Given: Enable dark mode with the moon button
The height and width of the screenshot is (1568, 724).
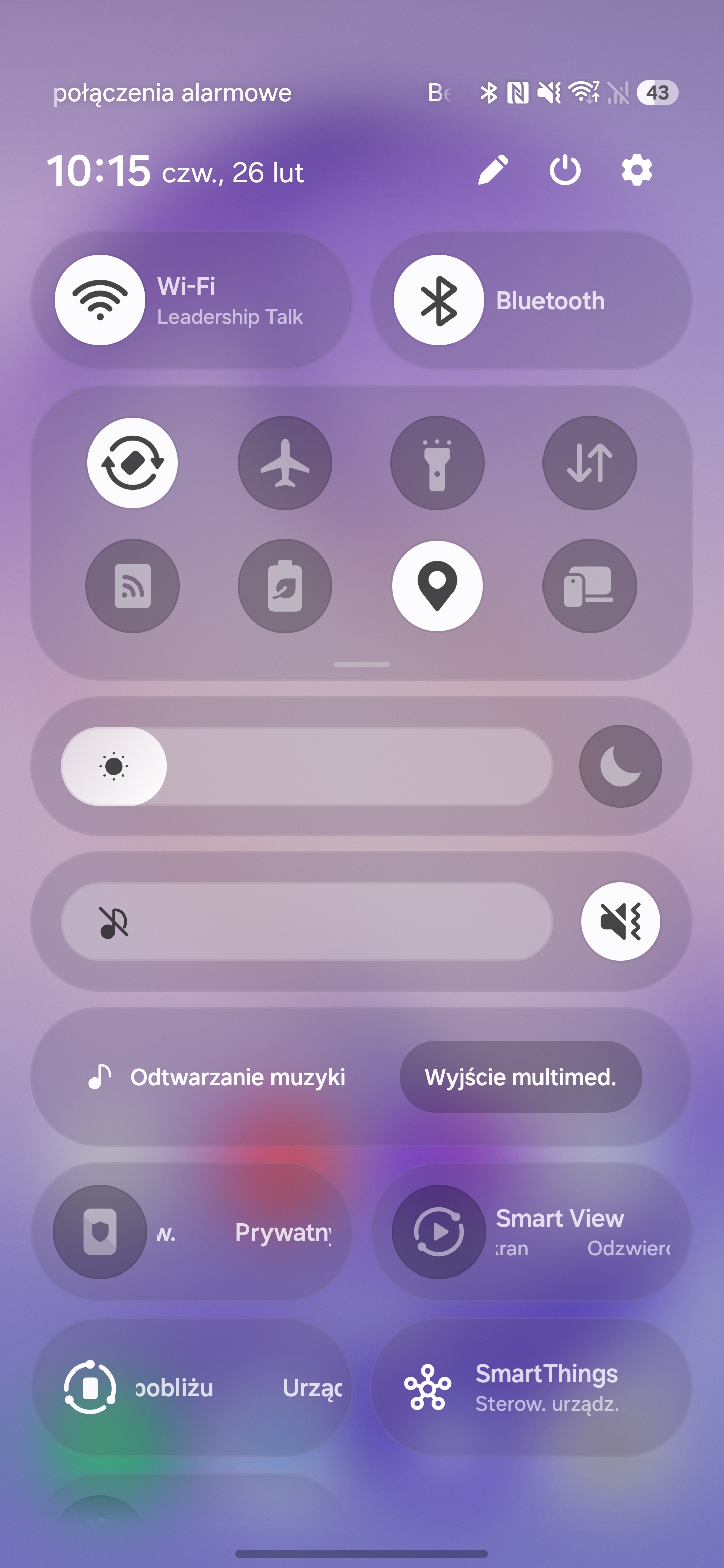Looking at the screenshot, I should point(620,766).
